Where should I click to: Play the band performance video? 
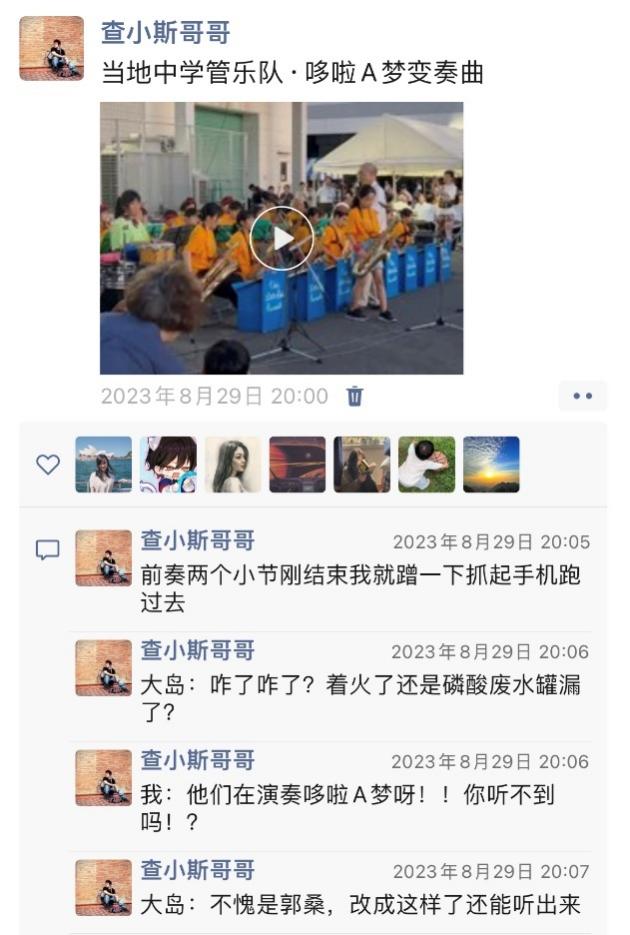(281, 238)
